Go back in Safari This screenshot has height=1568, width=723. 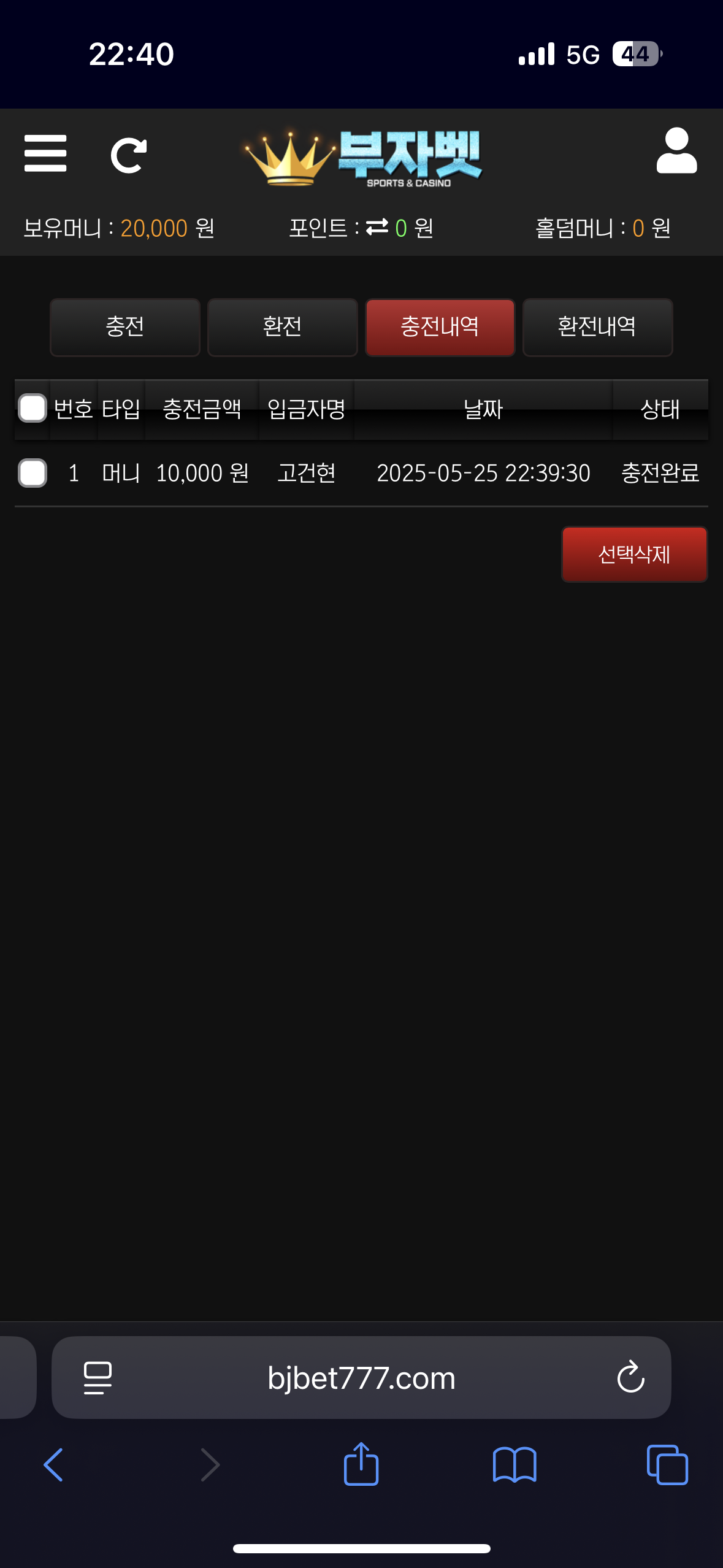(x=54, y=1465)
